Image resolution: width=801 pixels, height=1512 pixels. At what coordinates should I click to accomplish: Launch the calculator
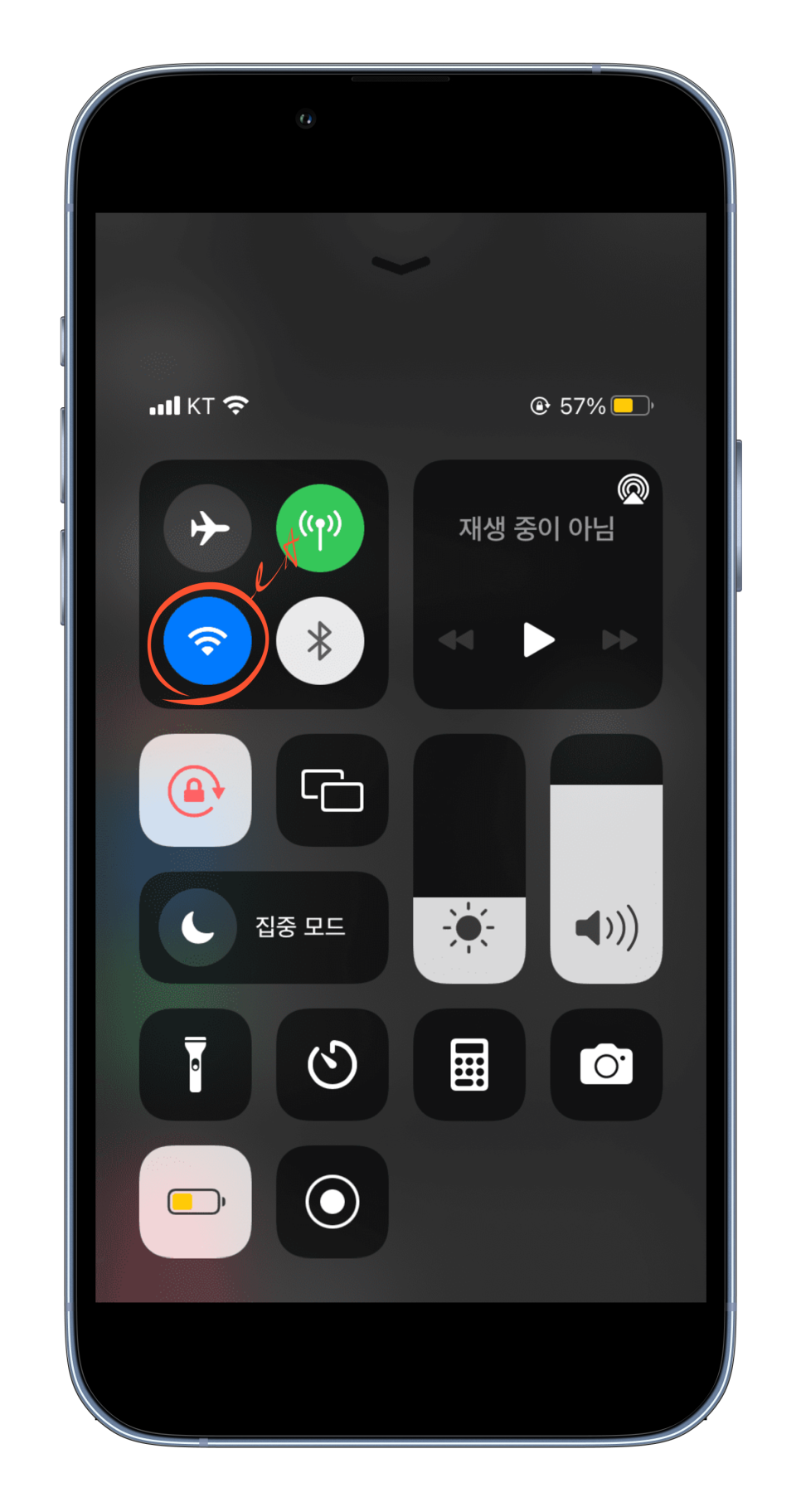click(469, 1064)
